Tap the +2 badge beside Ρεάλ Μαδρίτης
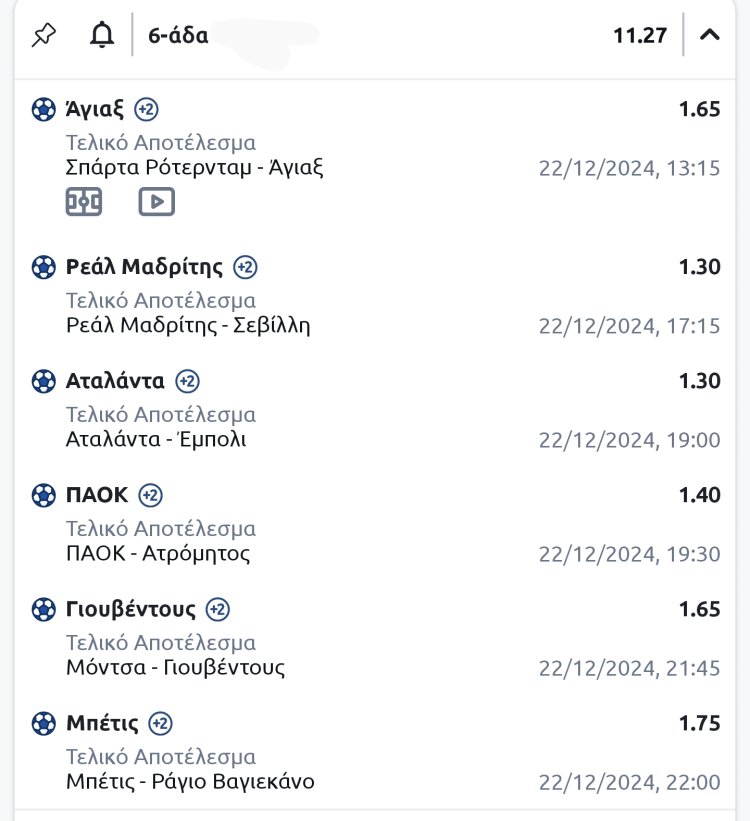The height and width of the screenshot is (821, 750). 245,267
